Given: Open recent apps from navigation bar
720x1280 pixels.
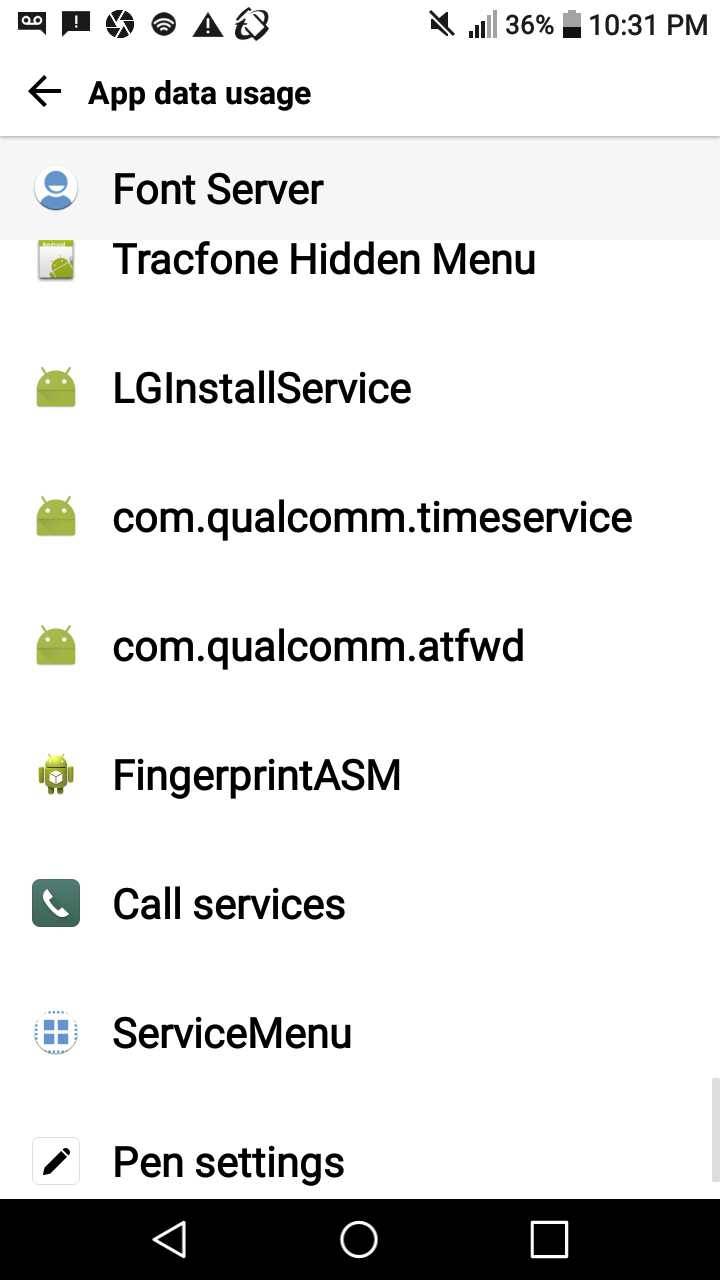Looking at the screenshot, I should coord(549,1240).
